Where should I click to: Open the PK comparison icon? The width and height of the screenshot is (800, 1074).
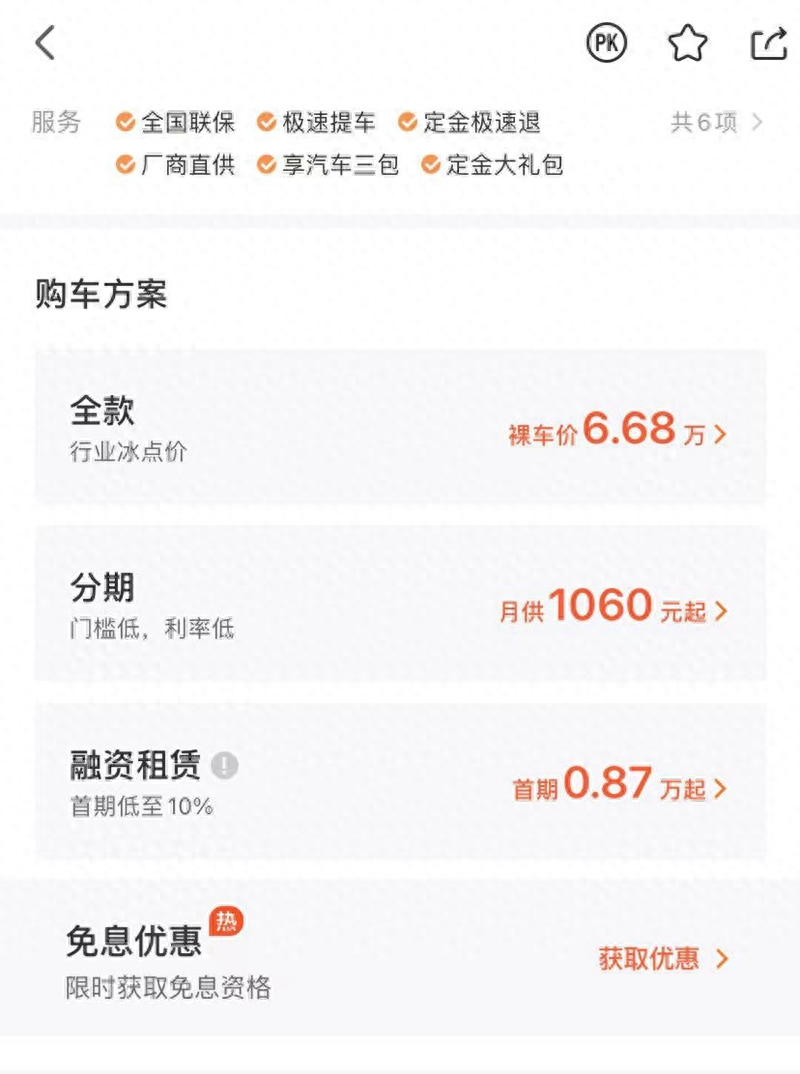point(607,43)
